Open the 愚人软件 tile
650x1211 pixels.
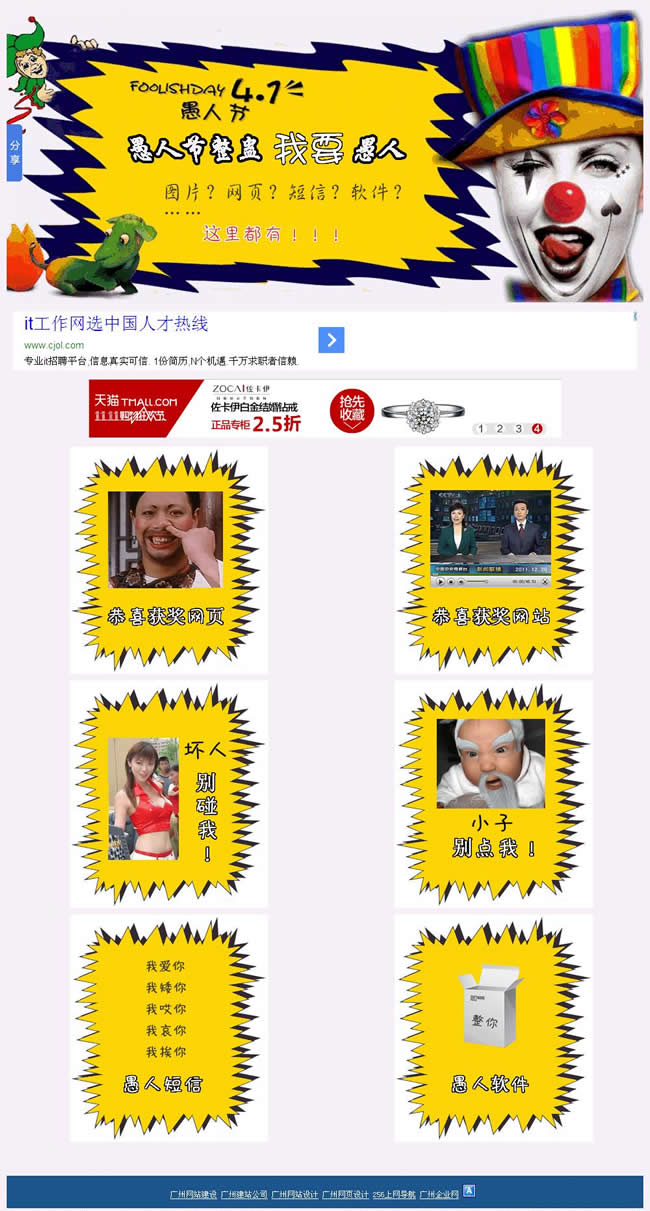pyautogui.click(x=491, y=1026)
